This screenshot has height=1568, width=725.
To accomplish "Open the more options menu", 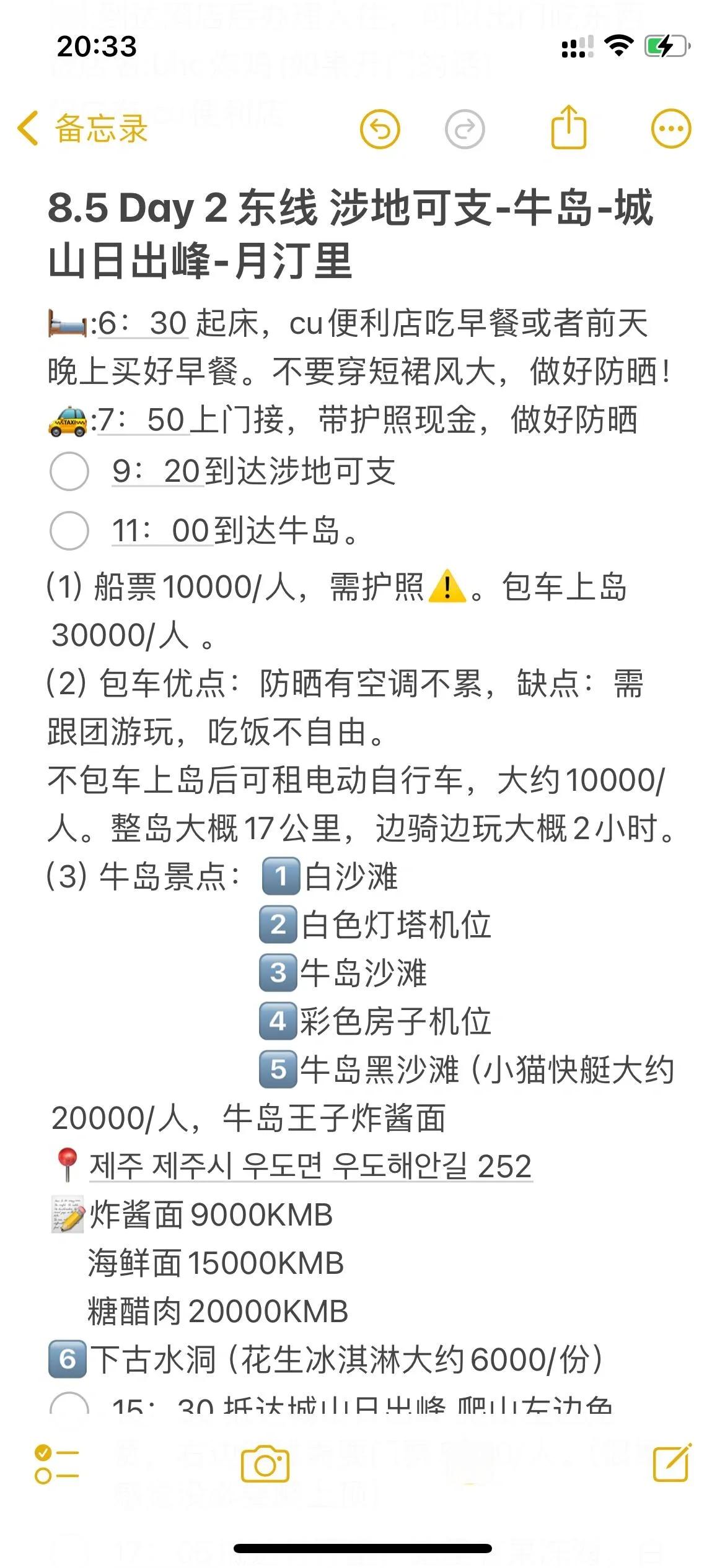I will 671,129.
